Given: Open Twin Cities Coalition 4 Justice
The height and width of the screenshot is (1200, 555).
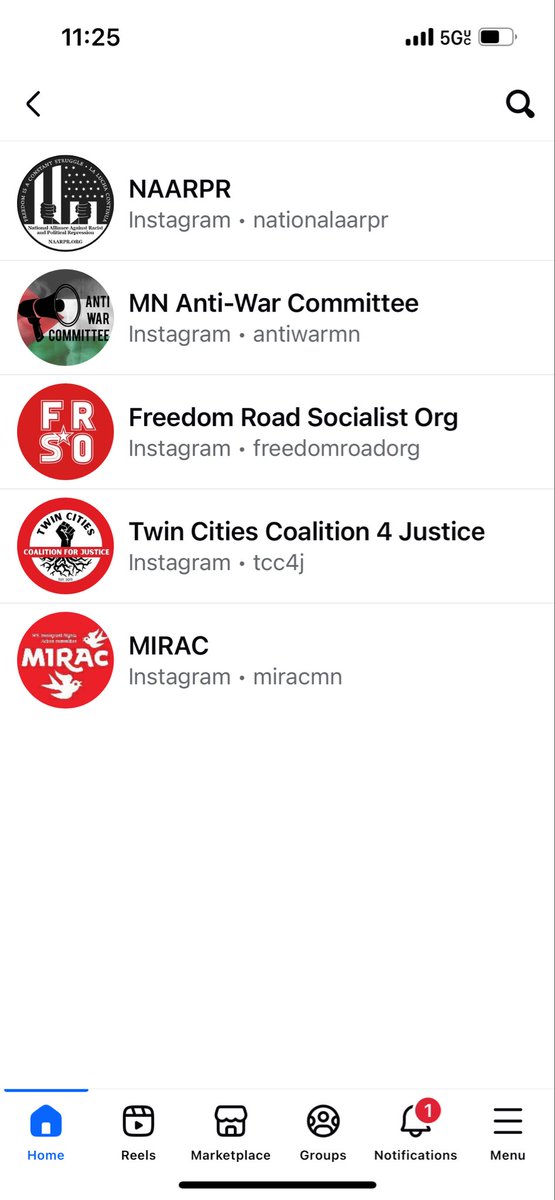Looking at the screenshot, I should (277, 546).
